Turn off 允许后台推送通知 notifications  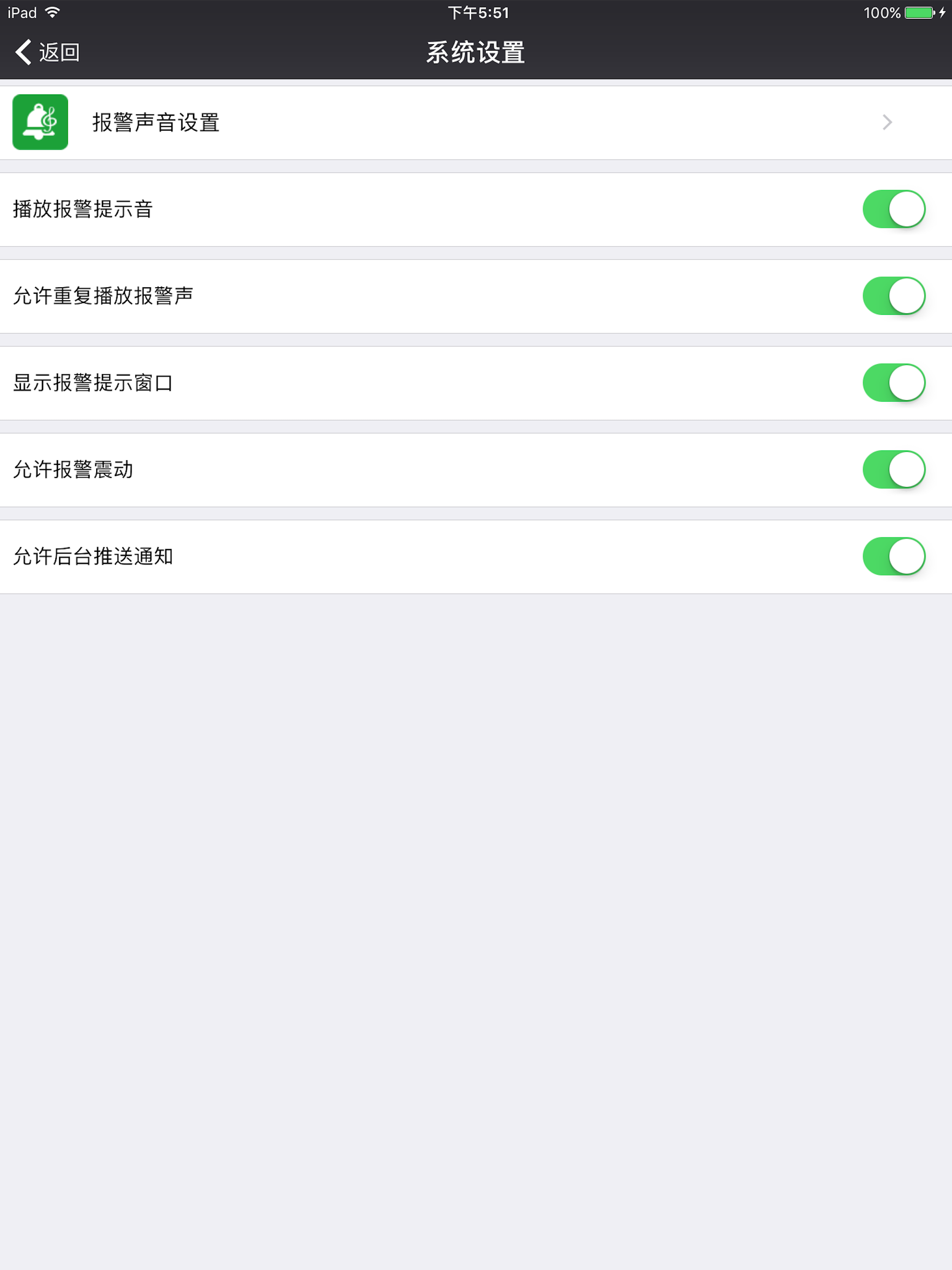[894, 556]
